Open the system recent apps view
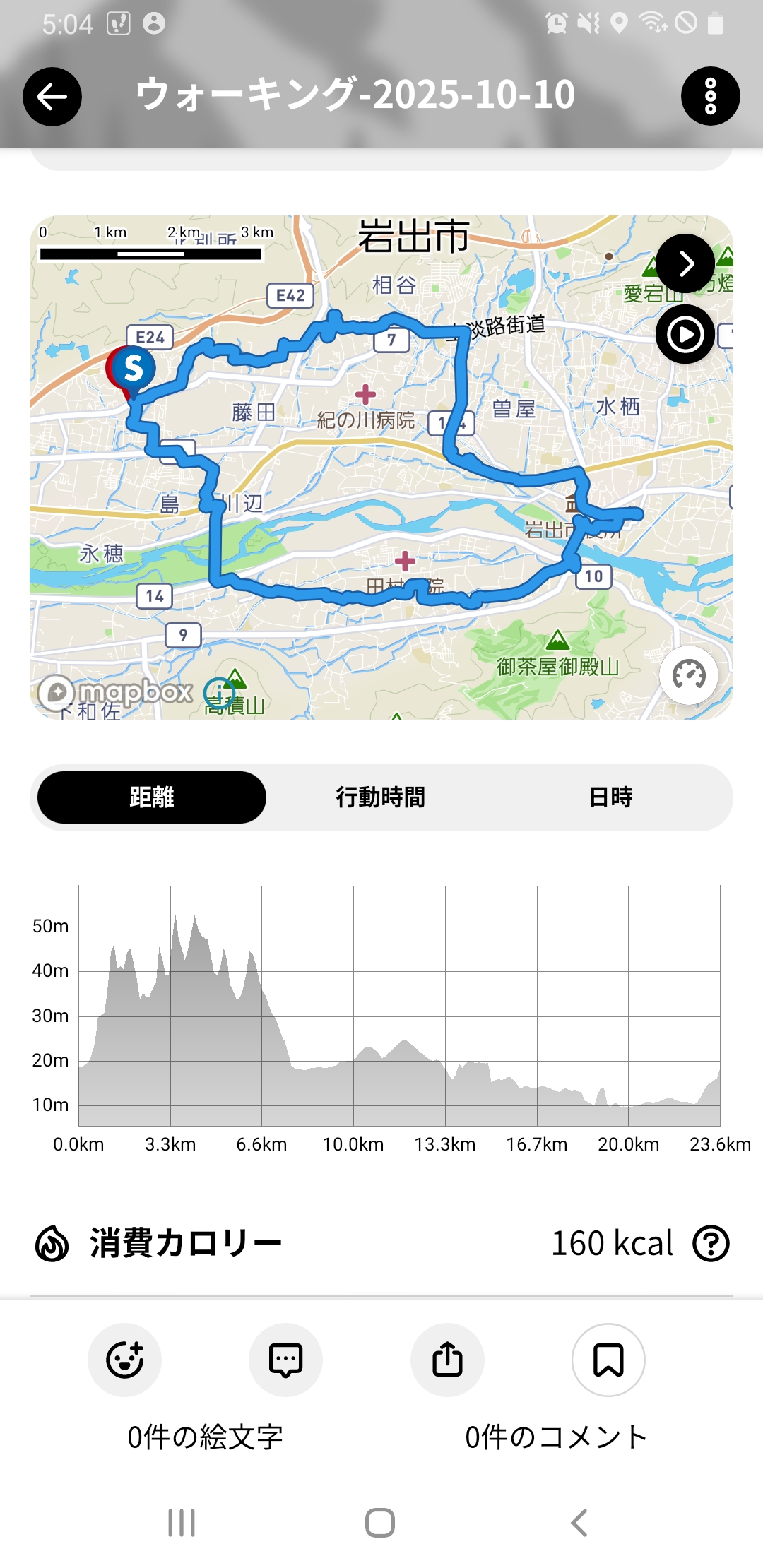The height and width of the screenshot is (1568, 763). pos(182,1523)
